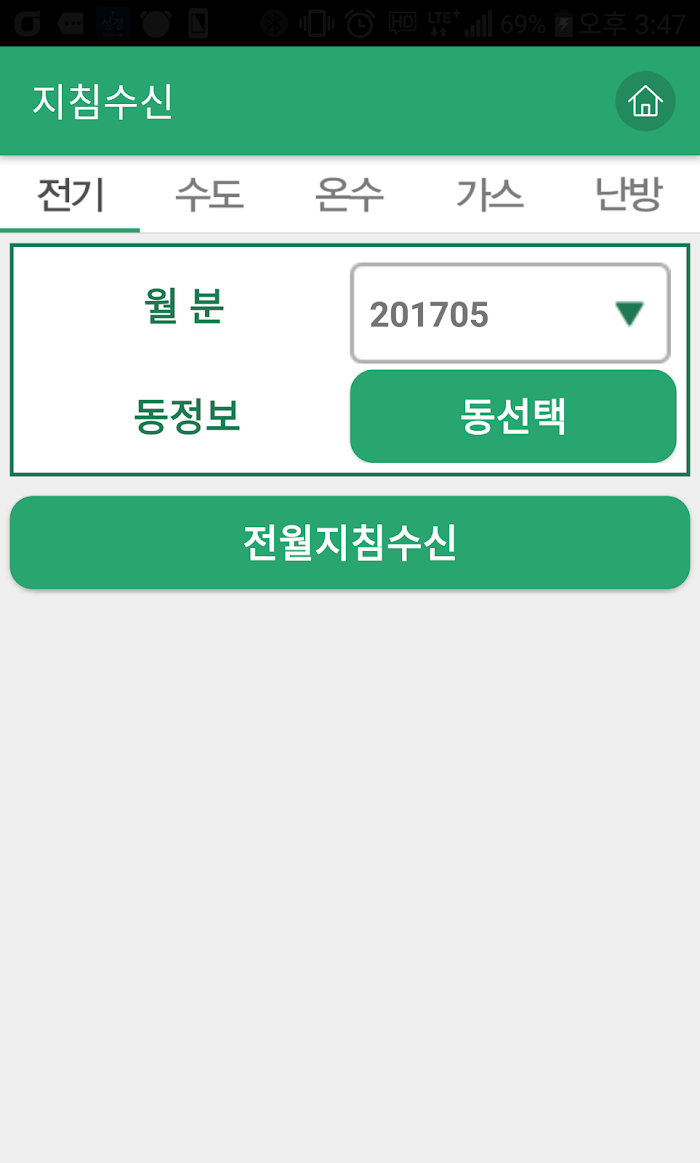
Task: Tap the 전월지침수신 button
Action: pos(350,542)
